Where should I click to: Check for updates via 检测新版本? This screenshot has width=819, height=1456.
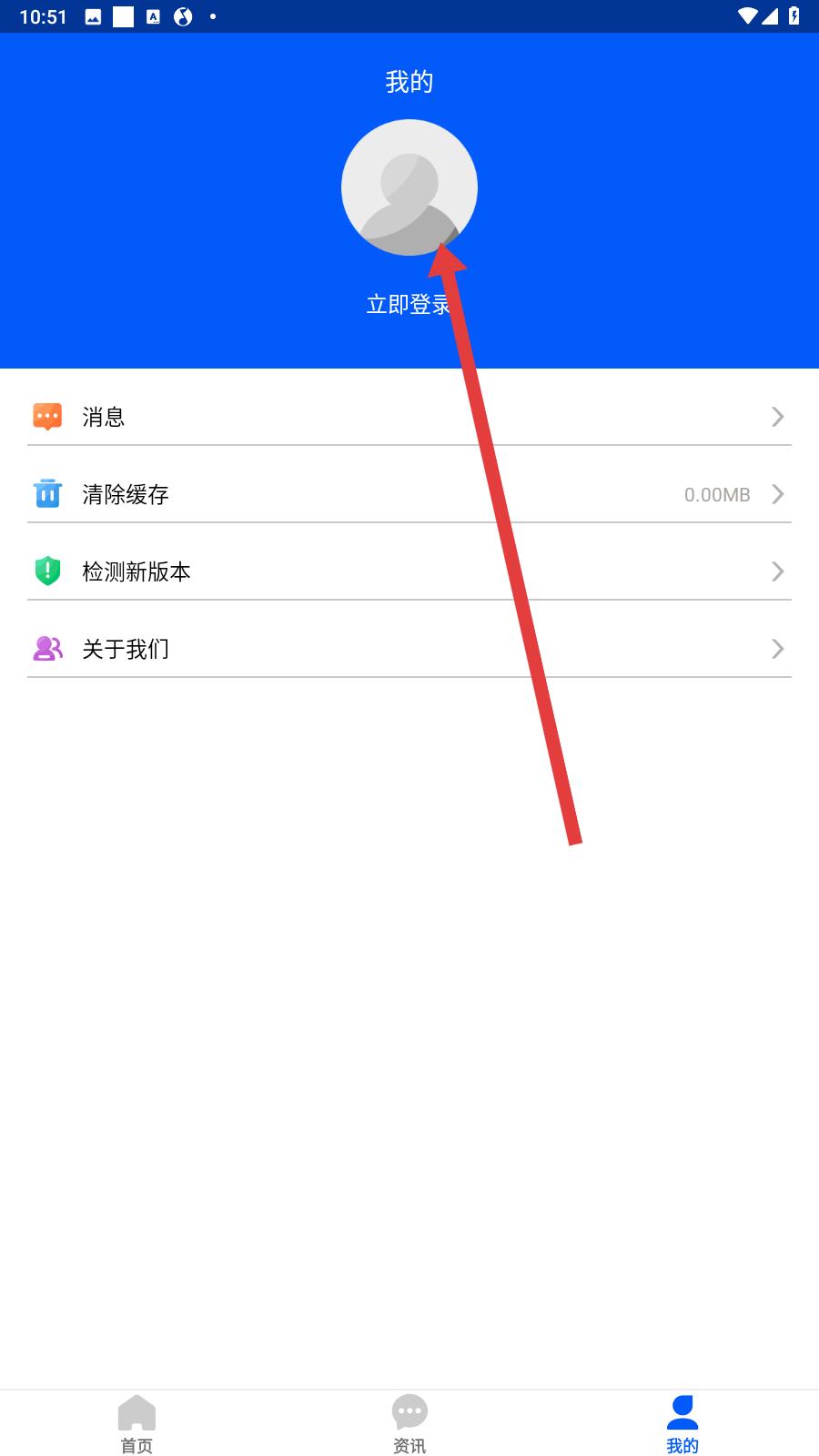pos(409,571)
